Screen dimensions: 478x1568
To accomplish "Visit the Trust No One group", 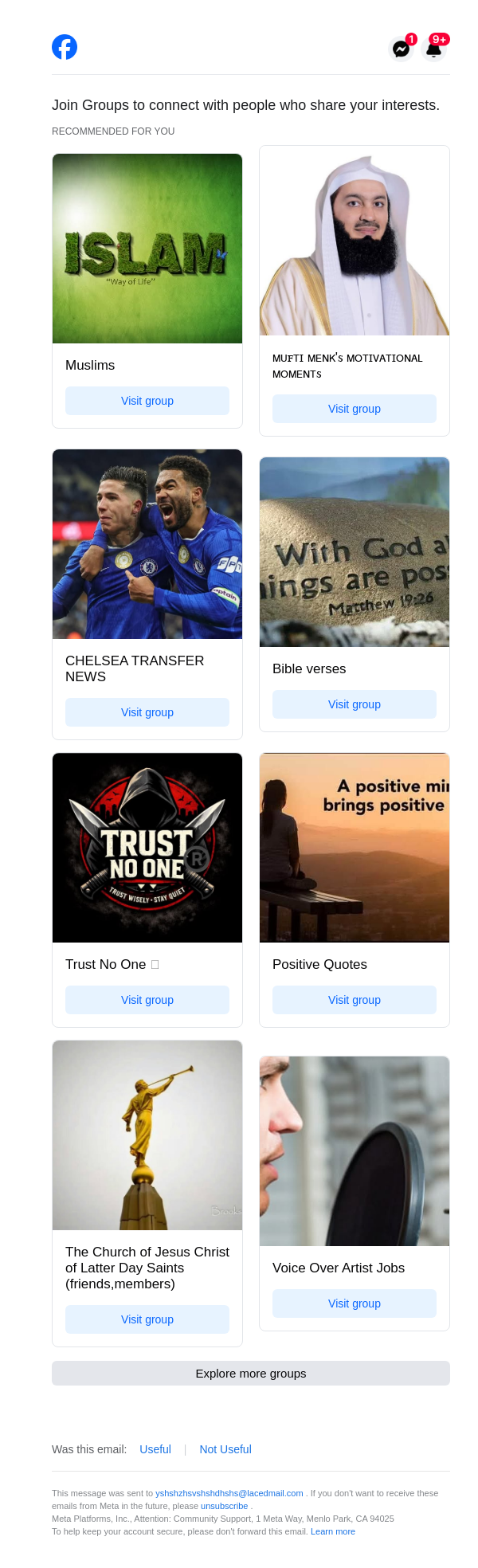I will pyautogui.click(x=147, y=1000).
